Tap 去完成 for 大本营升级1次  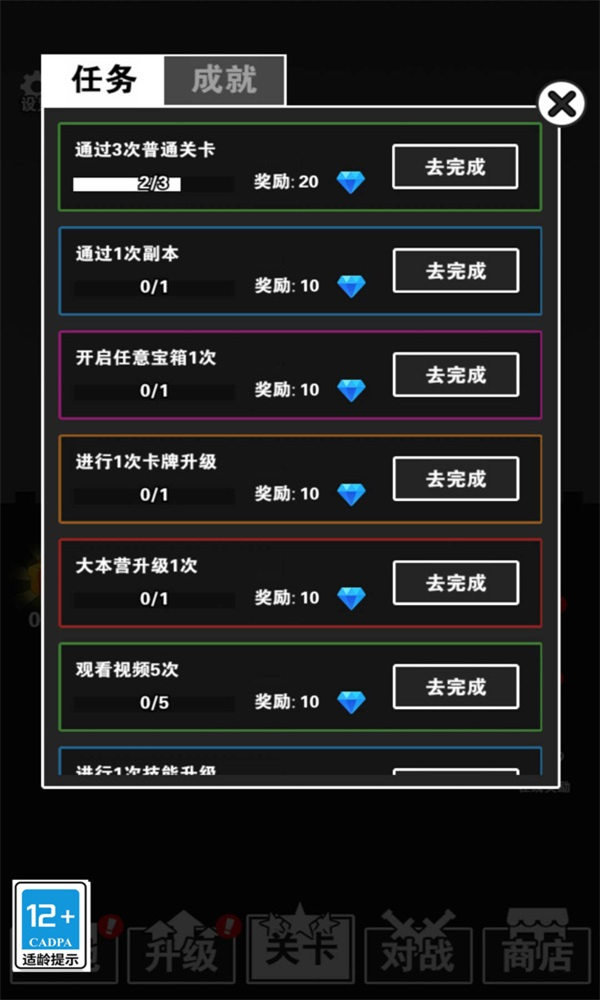[x=455, y=583]
